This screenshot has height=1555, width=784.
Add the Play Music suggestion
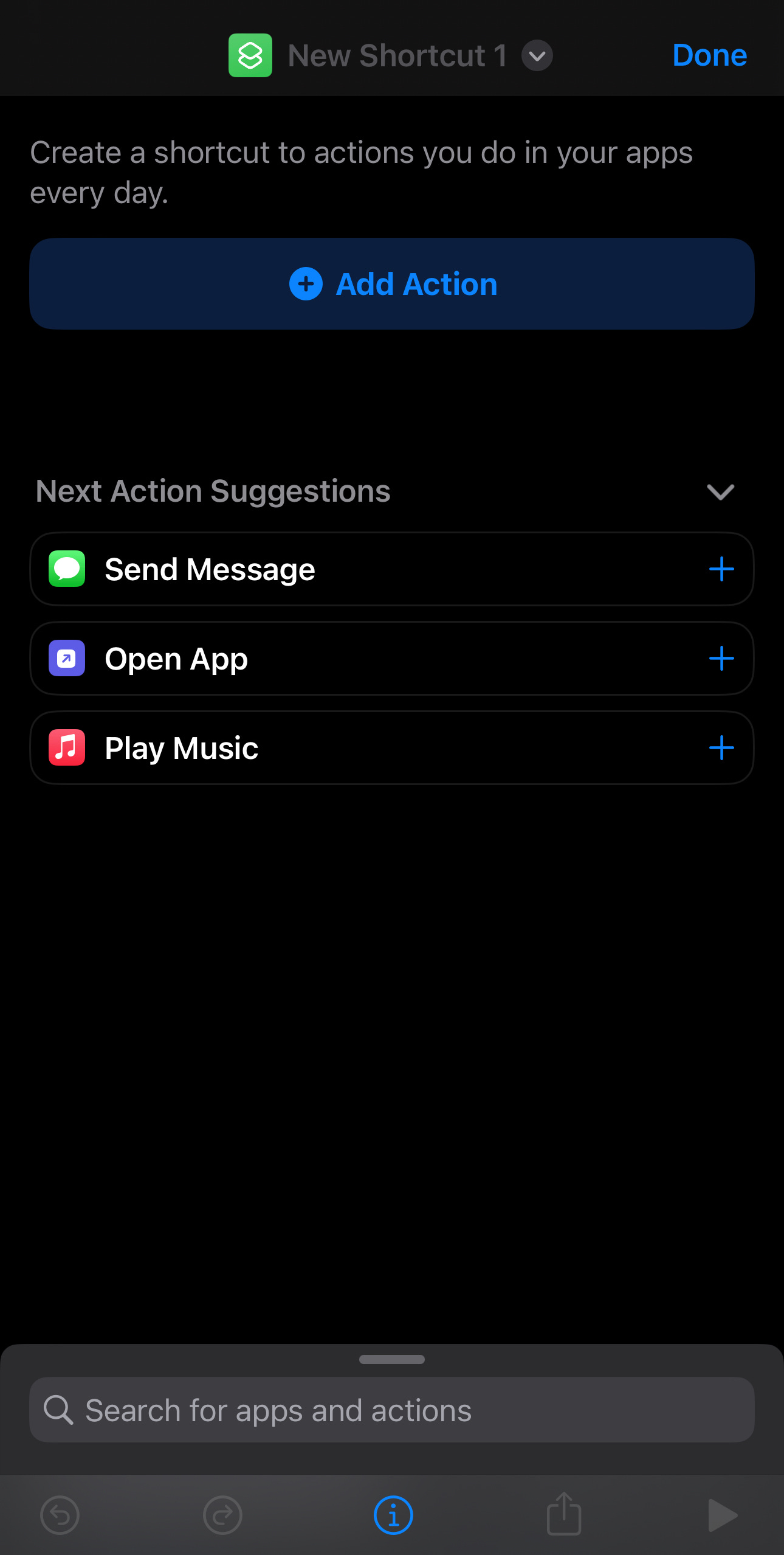click(x=721, y=748)
